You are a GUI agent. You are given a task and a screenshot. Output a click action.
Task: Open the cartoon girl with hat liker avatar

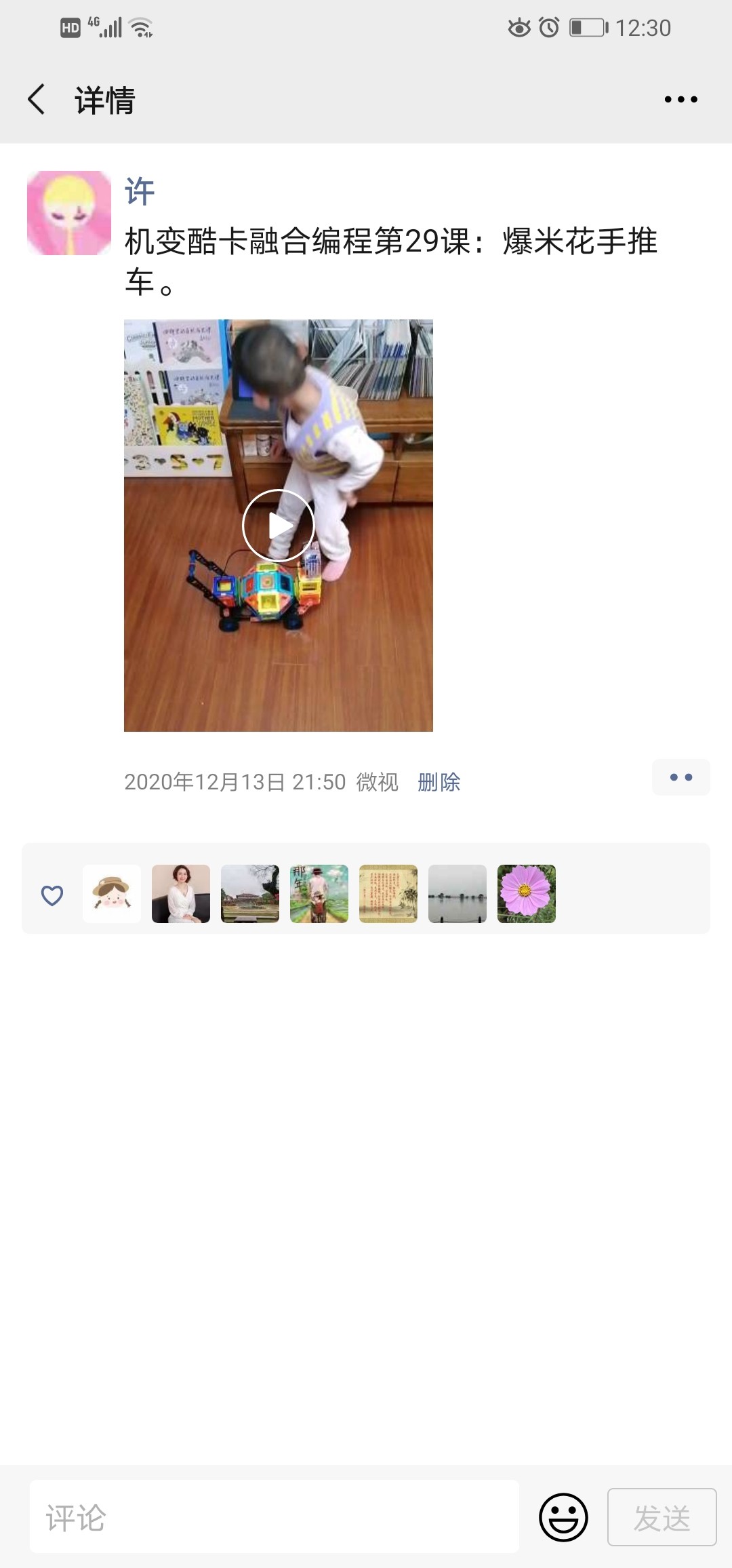tap(112, 894)
